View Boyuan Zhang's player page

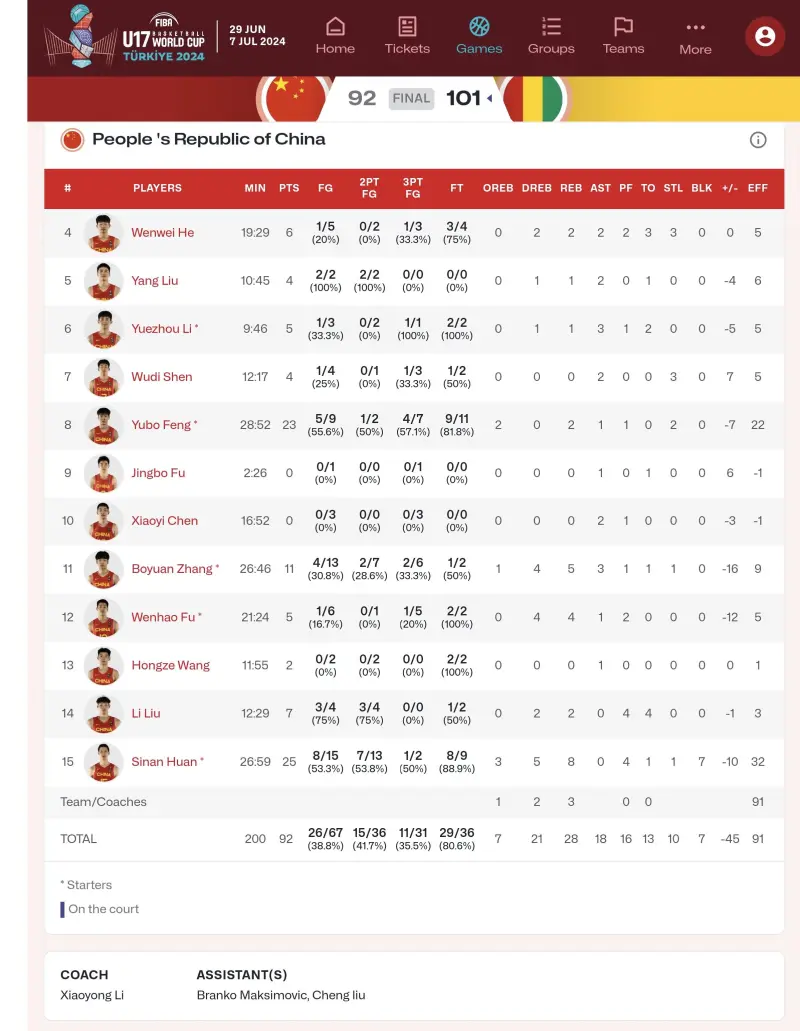171,569
